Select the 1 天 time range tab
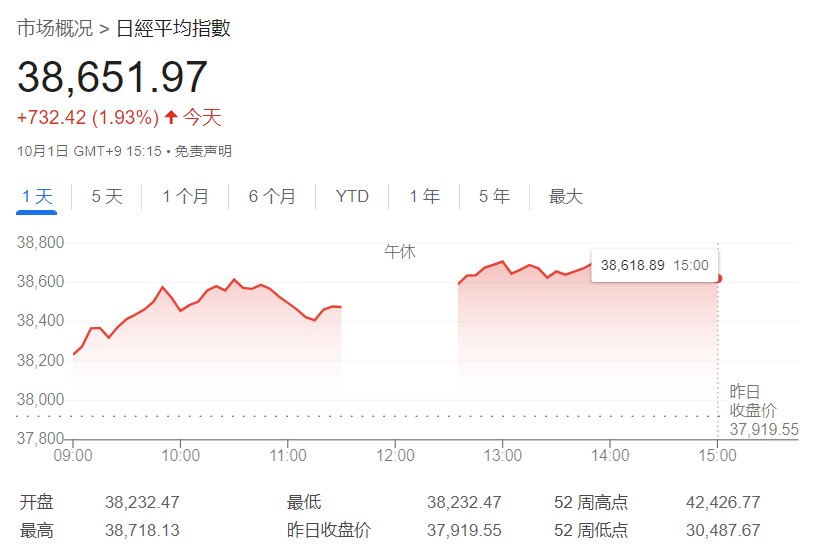The image size is (814, 552). click(37, 196)
